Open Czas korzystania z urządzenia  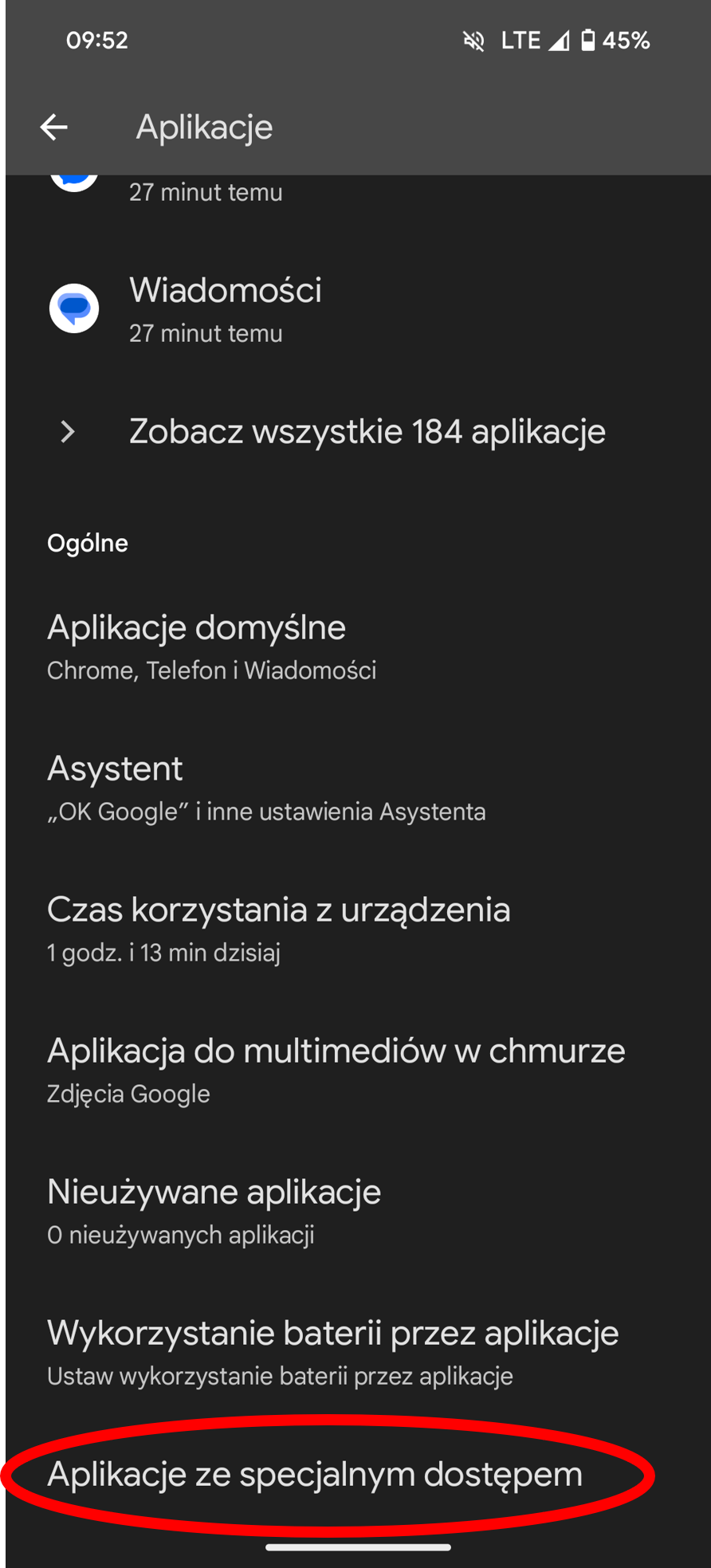tap(358, 929)
